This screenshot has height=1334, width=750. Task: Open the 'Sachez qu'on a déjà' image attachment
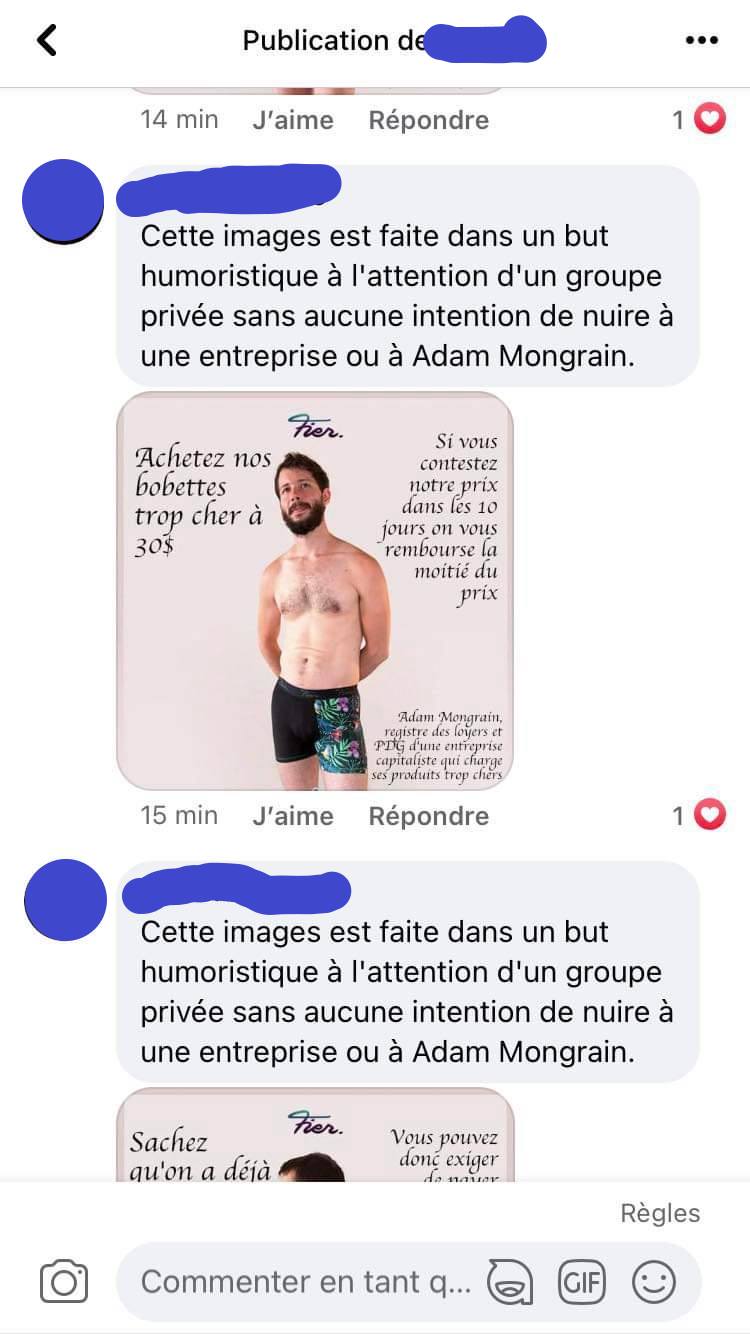(x=315, y=1135)
